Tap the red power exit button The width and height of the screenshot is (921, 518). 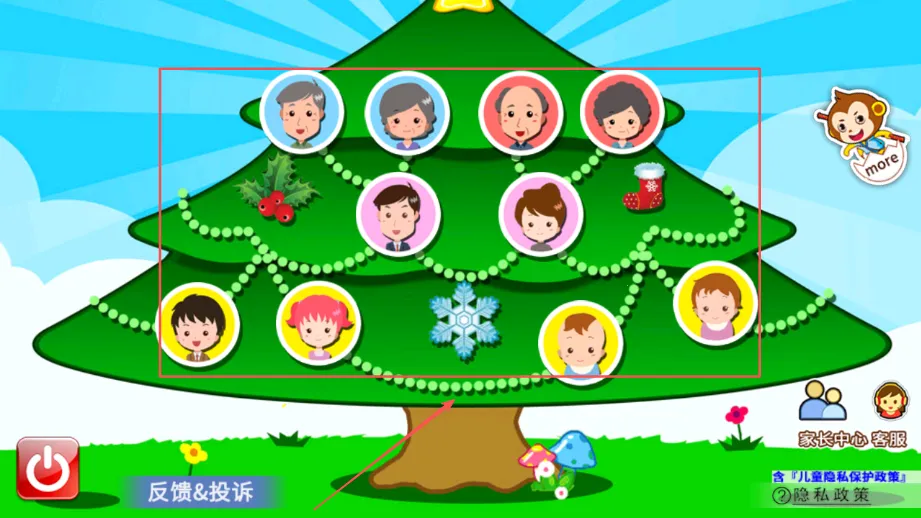coord(47,468)
